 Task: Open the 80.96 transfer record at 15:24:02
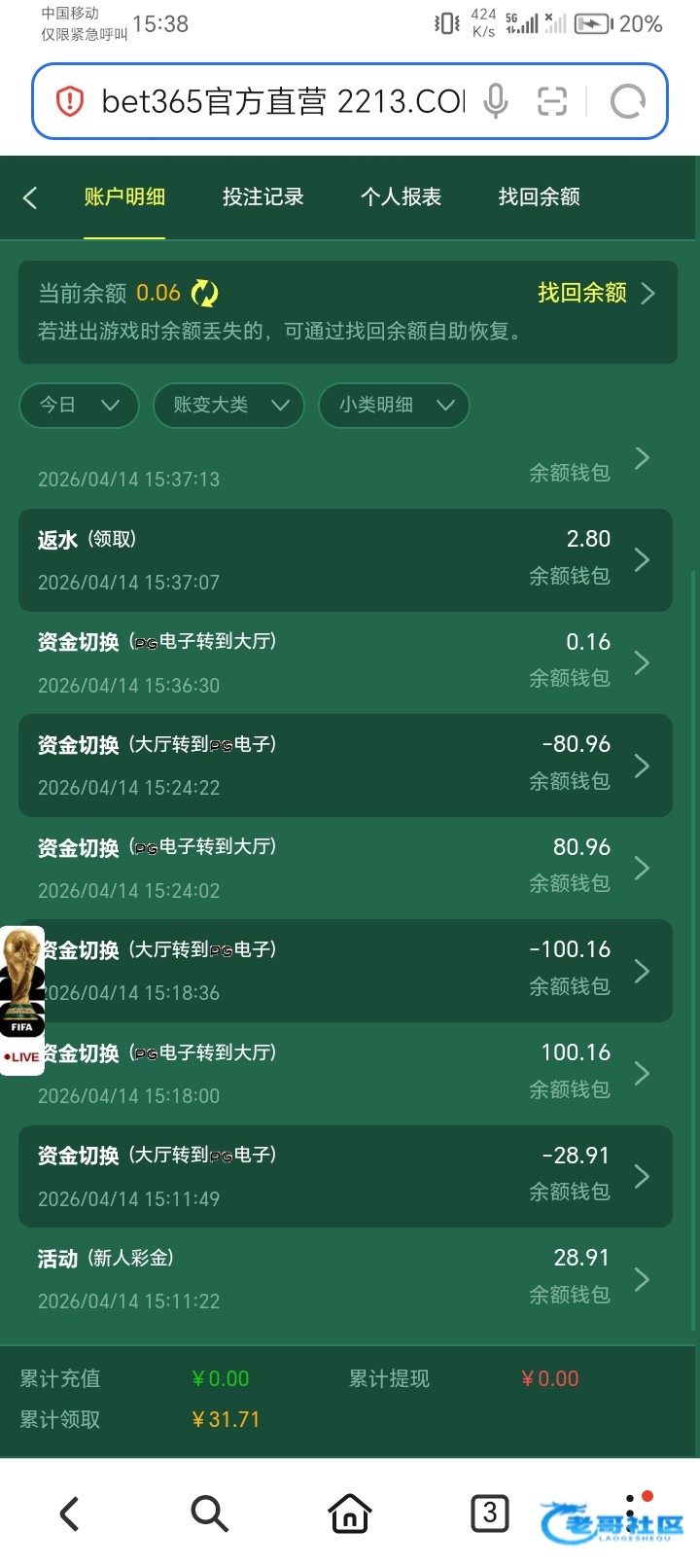pos(345,869)
